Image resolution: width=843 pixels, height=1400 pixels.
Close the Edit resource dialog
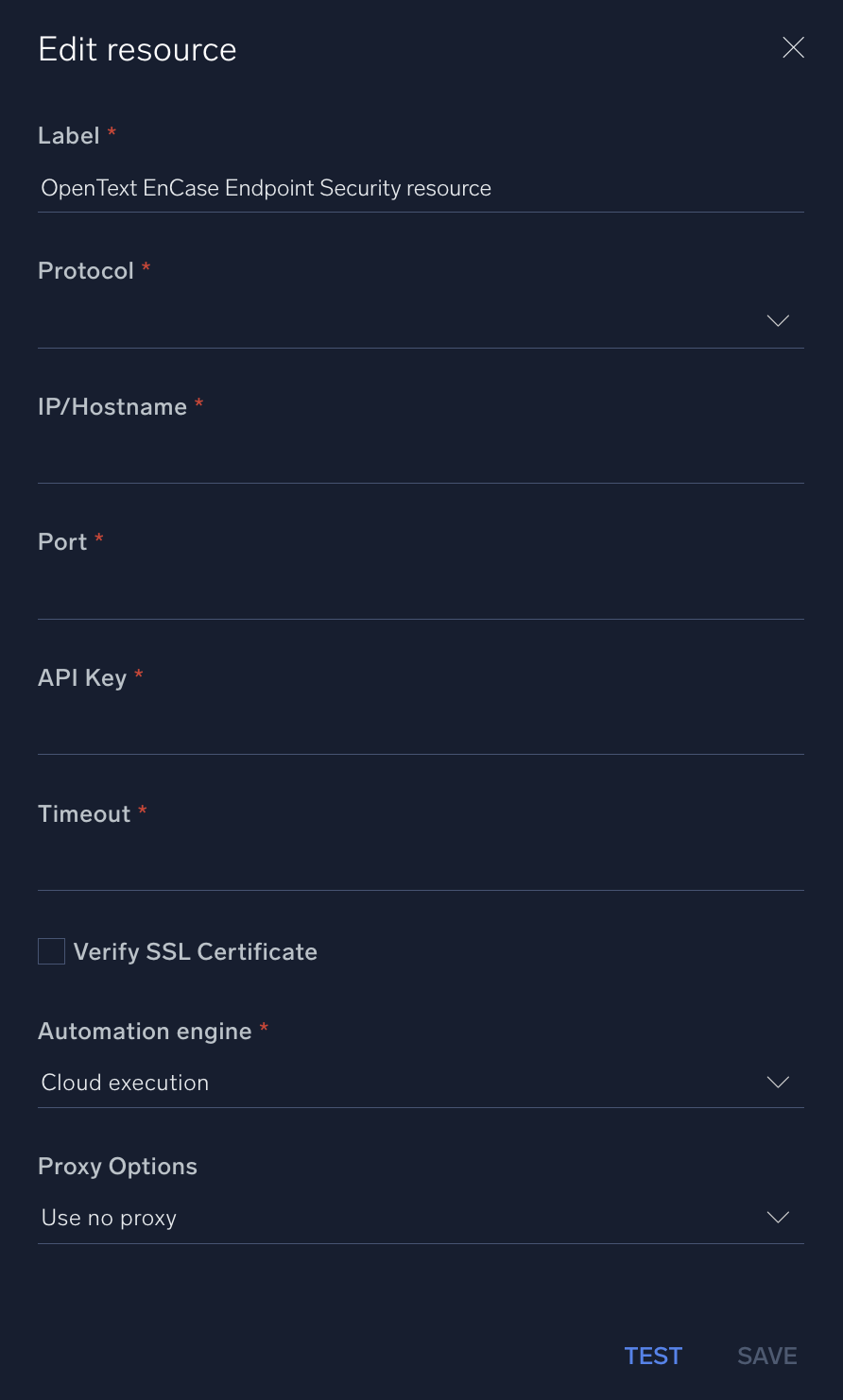[793, 47]
